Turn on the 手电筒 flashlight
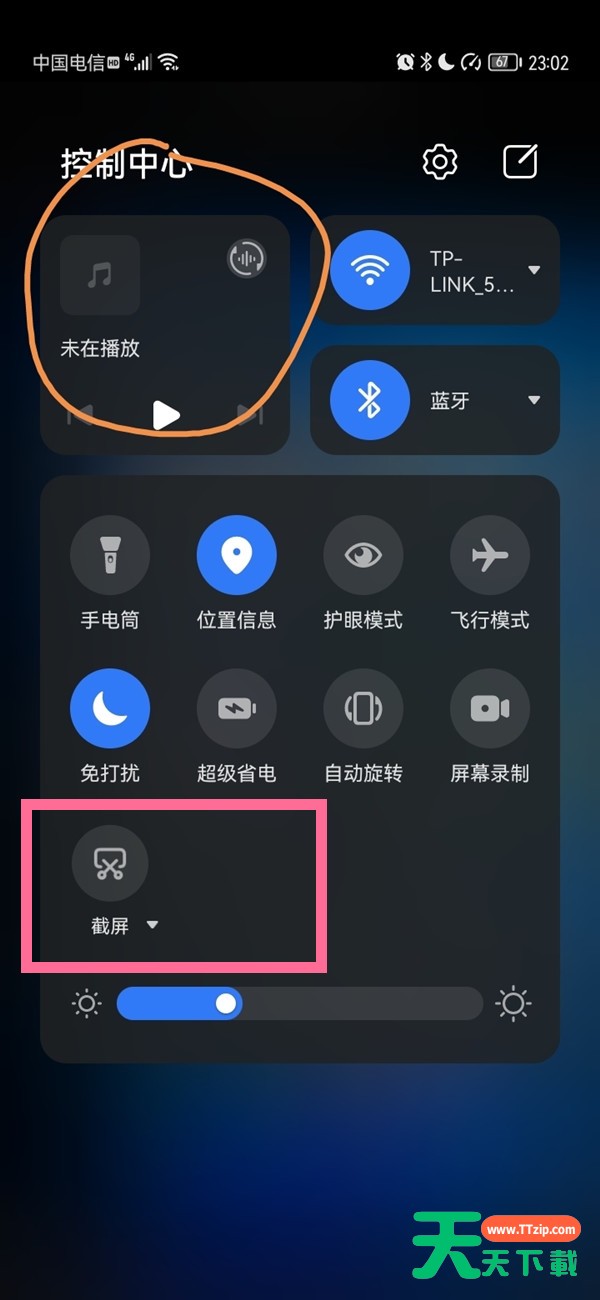 [110, 555]
